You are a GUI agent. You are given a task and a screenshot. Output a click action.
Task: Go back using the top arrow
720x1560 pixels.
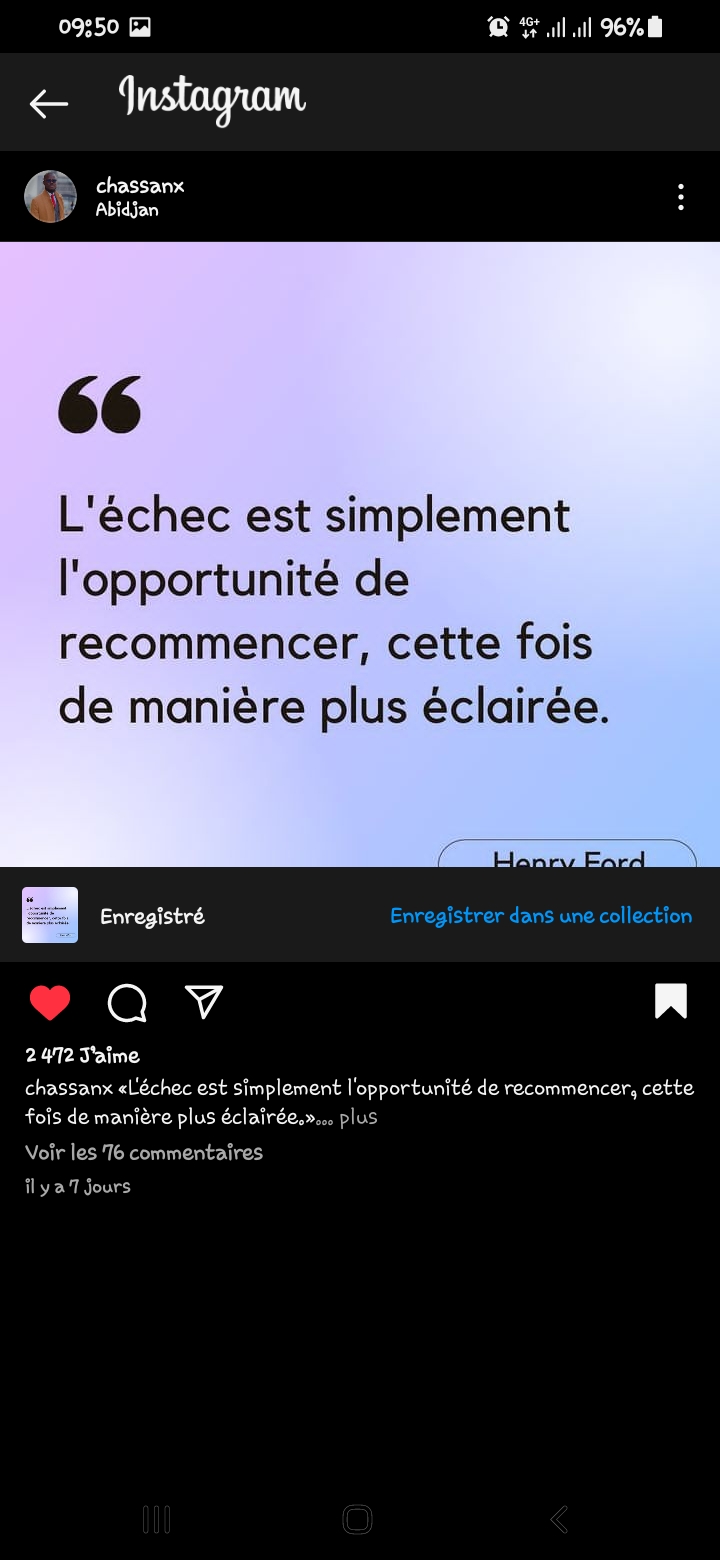(48, 103)
